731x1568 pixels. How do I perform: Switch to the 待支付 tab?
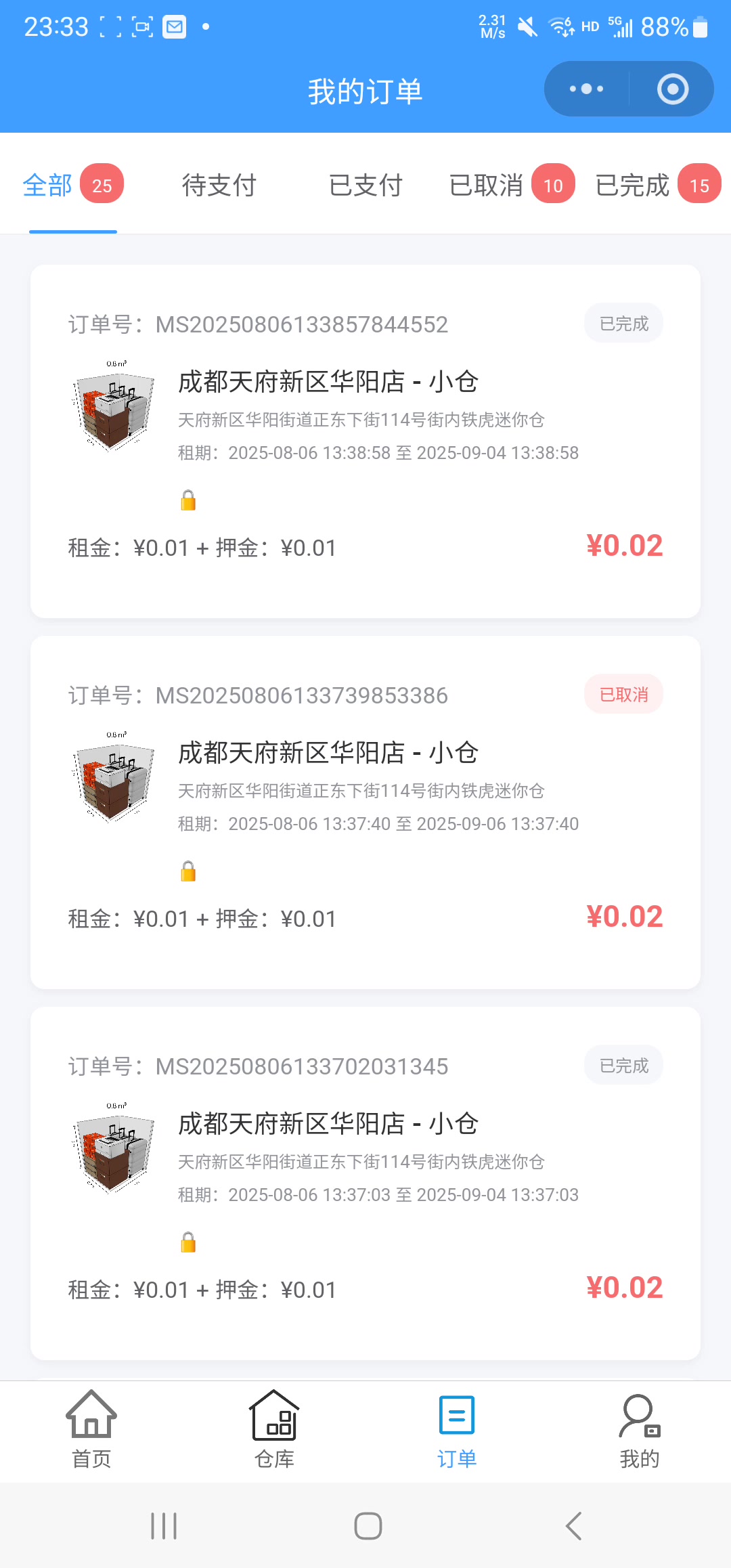[x=219, y=184]
